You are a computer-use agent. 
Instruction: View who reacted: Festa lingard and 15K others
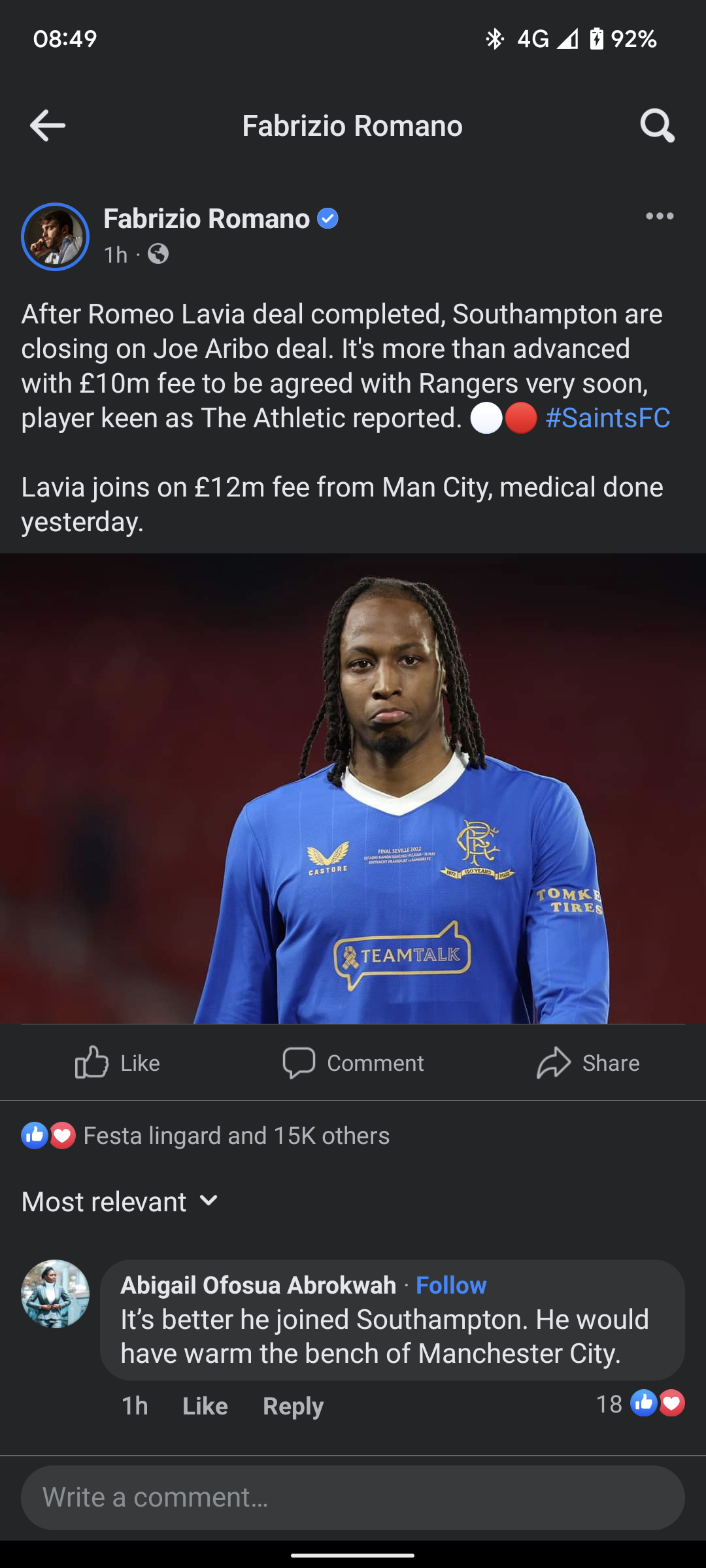235,1135
